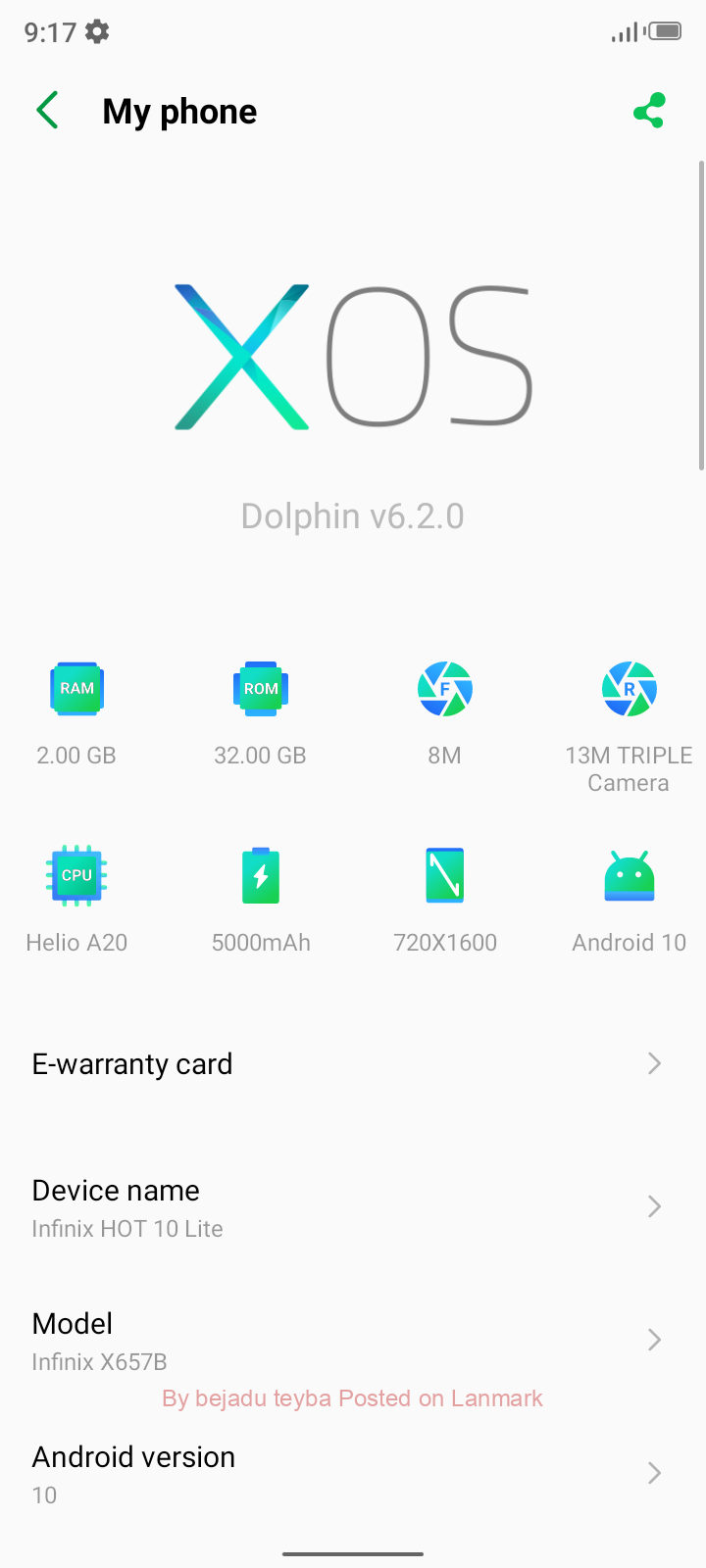The image size is (706, 1568).
Task: Select the Dolphin v6.2.0 version text
Action: coord(353,515)
